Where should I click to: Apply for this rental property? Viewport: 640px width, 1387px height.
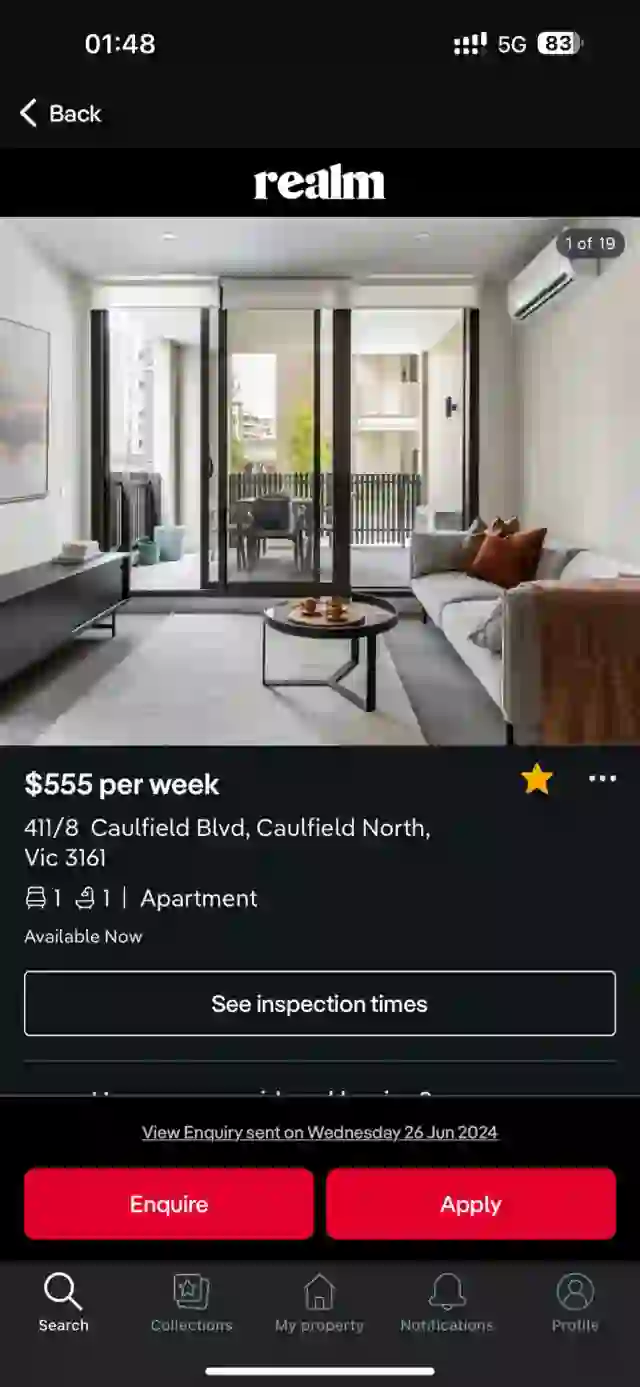pos(471,1204)
